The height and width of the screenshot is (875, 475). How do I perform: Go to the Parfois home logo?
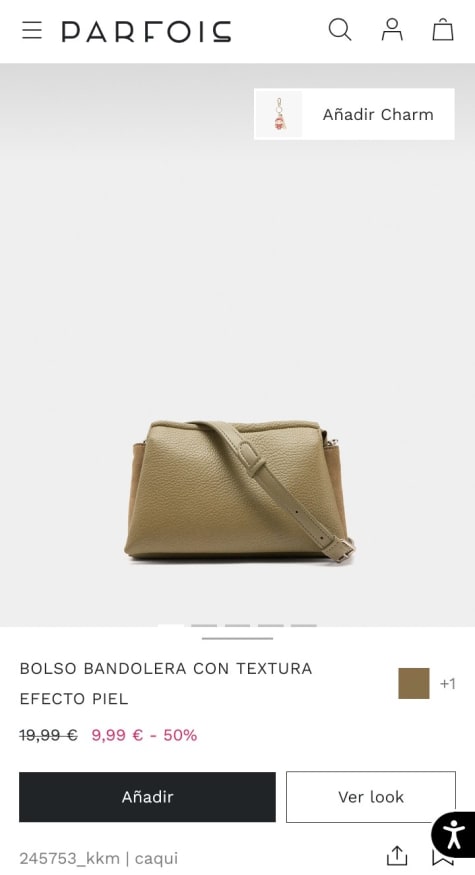pos(146,31)
